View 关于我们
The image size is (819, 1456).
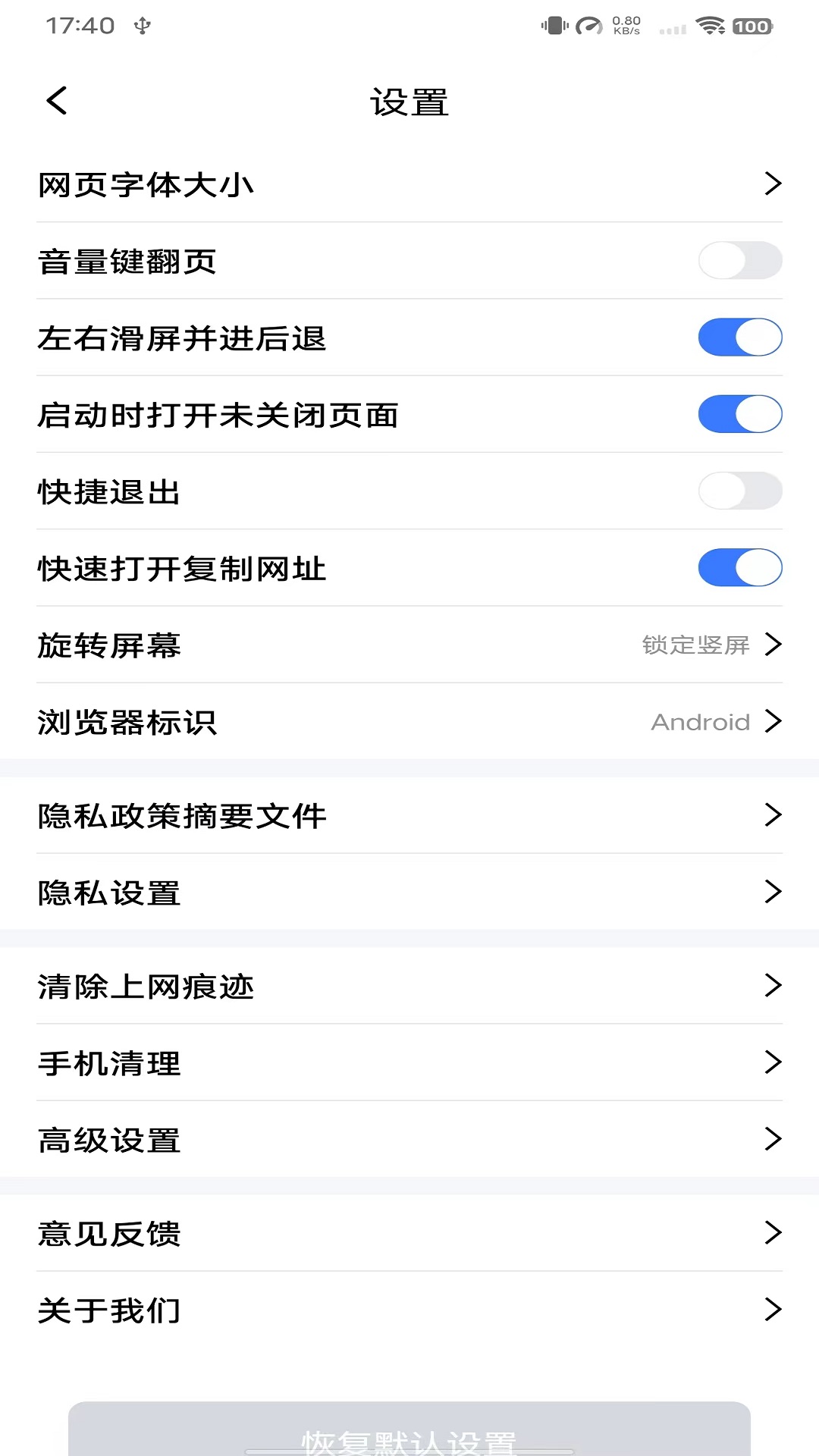[409, 1310]
